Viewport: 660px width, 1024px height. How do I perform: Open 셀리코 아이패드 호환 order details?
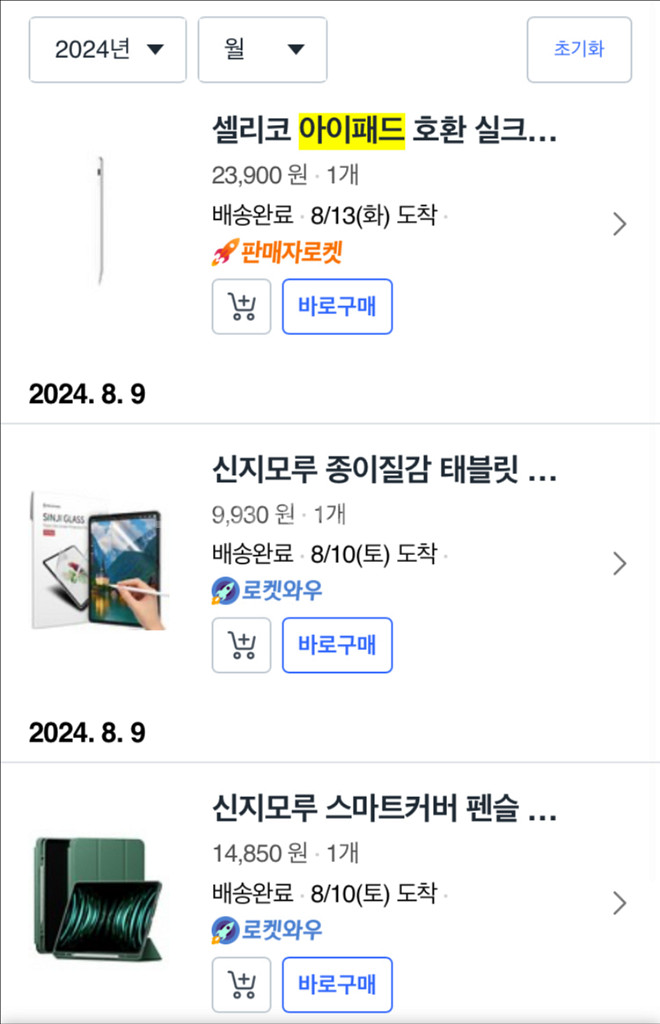coord(619,224)
